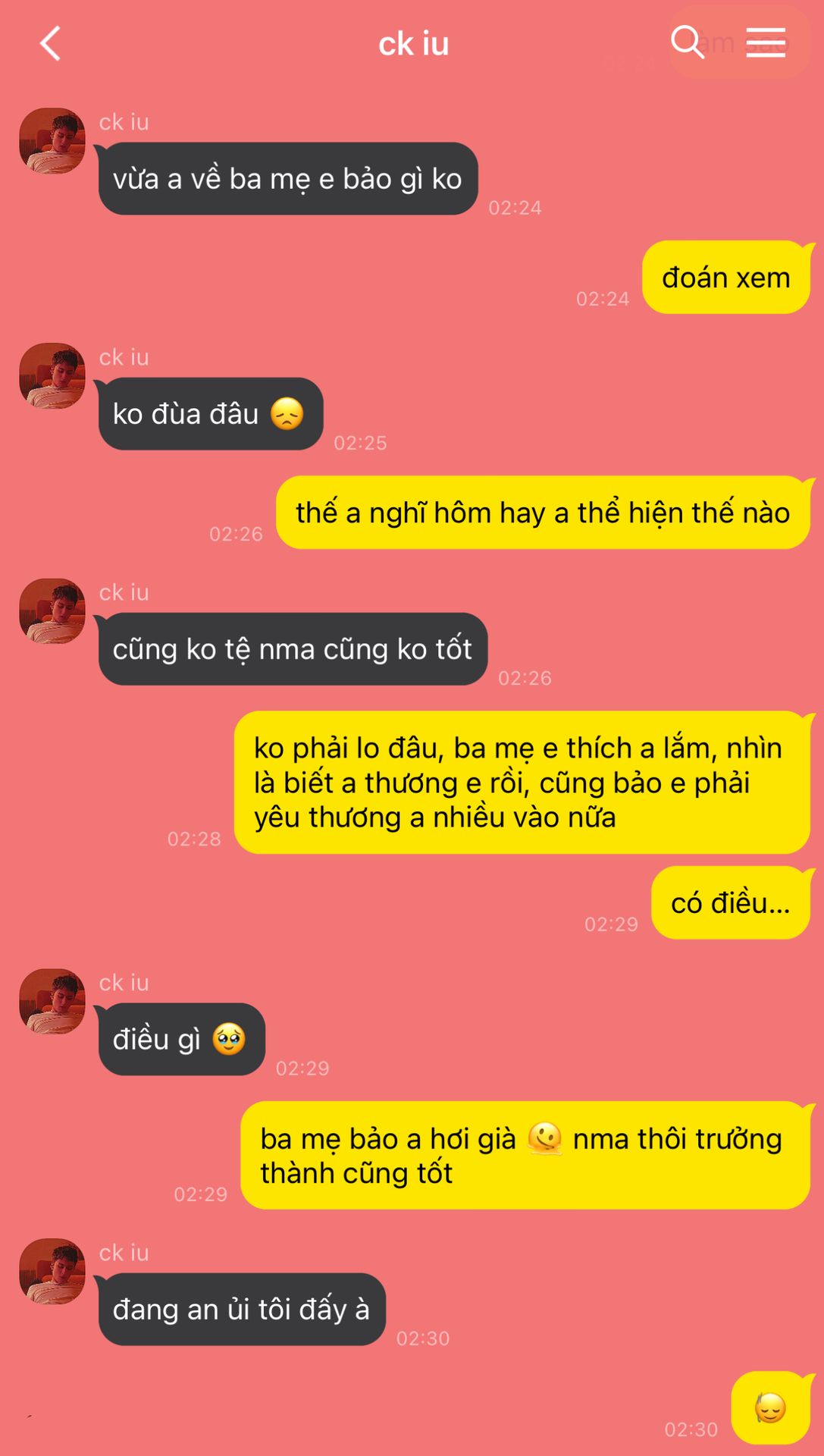Viewport: 824px width, 1456px height.
Task: View ck iu's avatar beside 'ko đùa đâu' message
Action: point(52,376)
